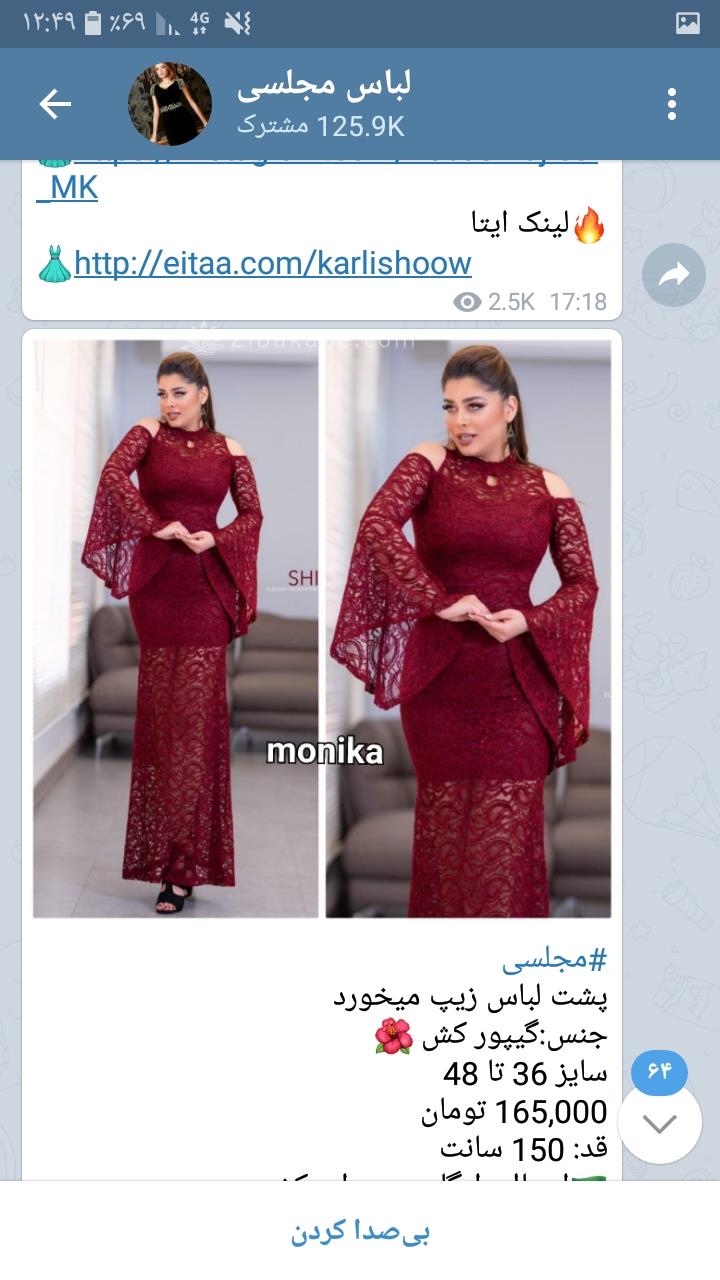Forward the message with the share arrow
720x1280 pixels.
point(673,275)
